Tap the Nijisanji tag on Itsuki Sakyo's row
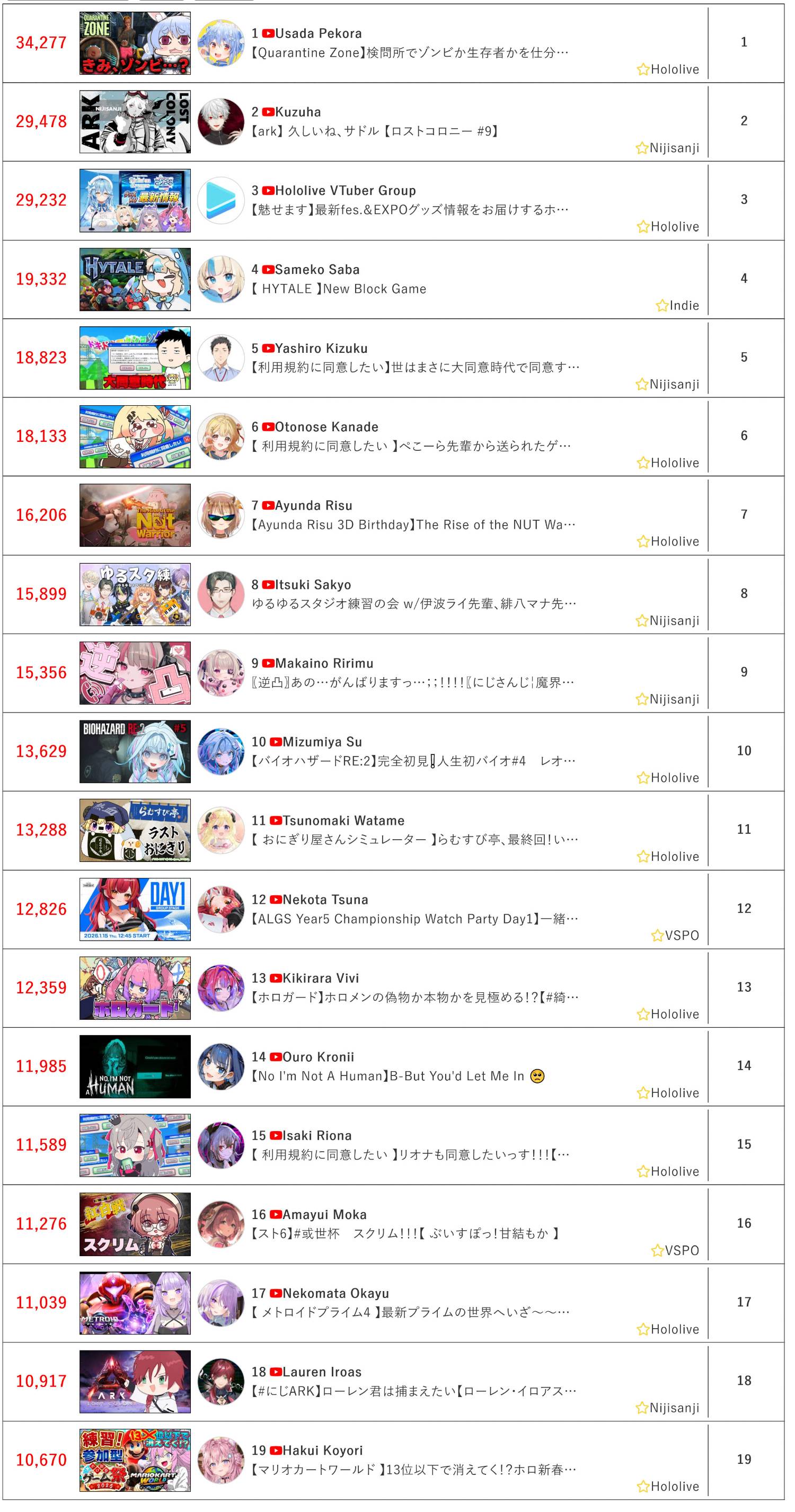The image size is (795, 1512). click(x=674, y=620)
